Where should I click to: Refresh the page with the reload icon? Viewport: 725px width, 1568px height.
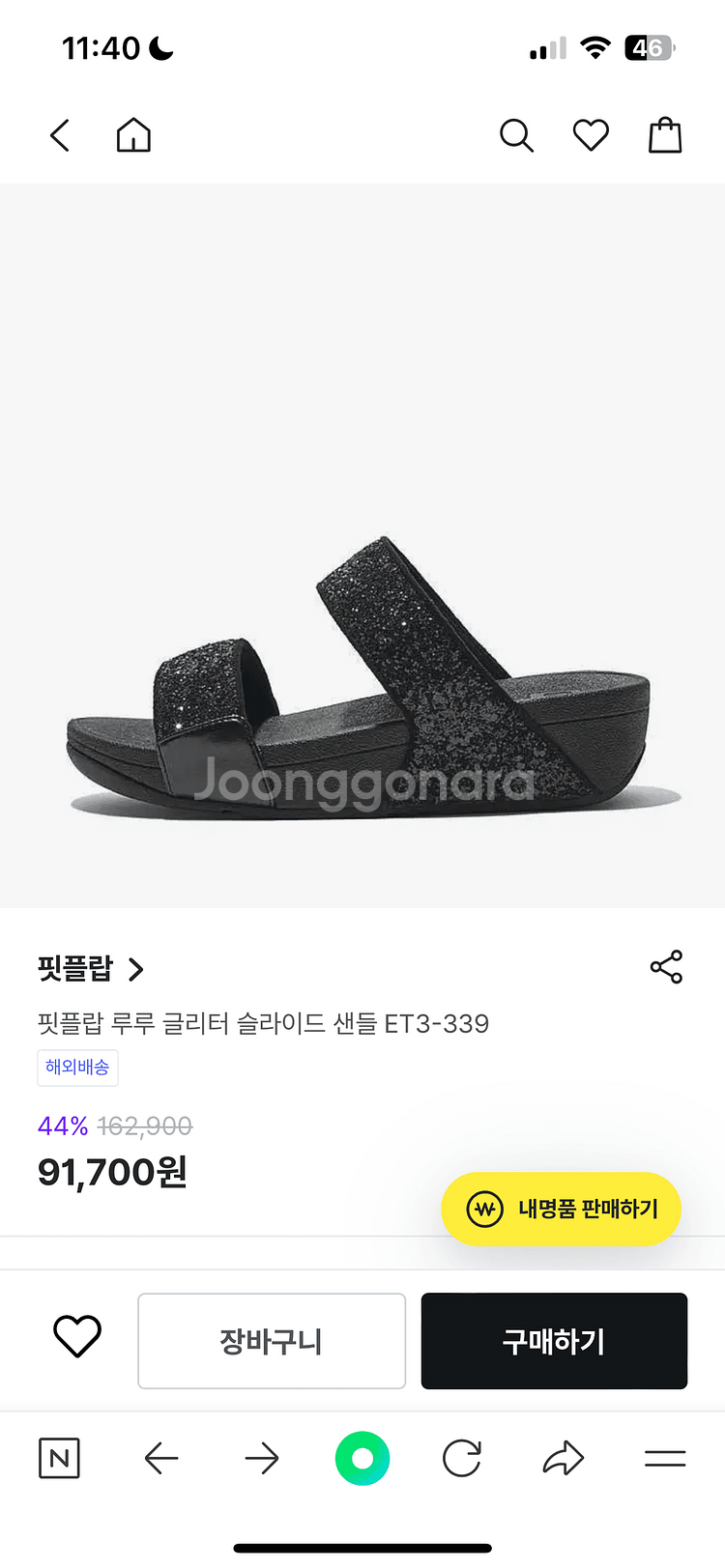pyautogui.click(x=462, y=1458)
